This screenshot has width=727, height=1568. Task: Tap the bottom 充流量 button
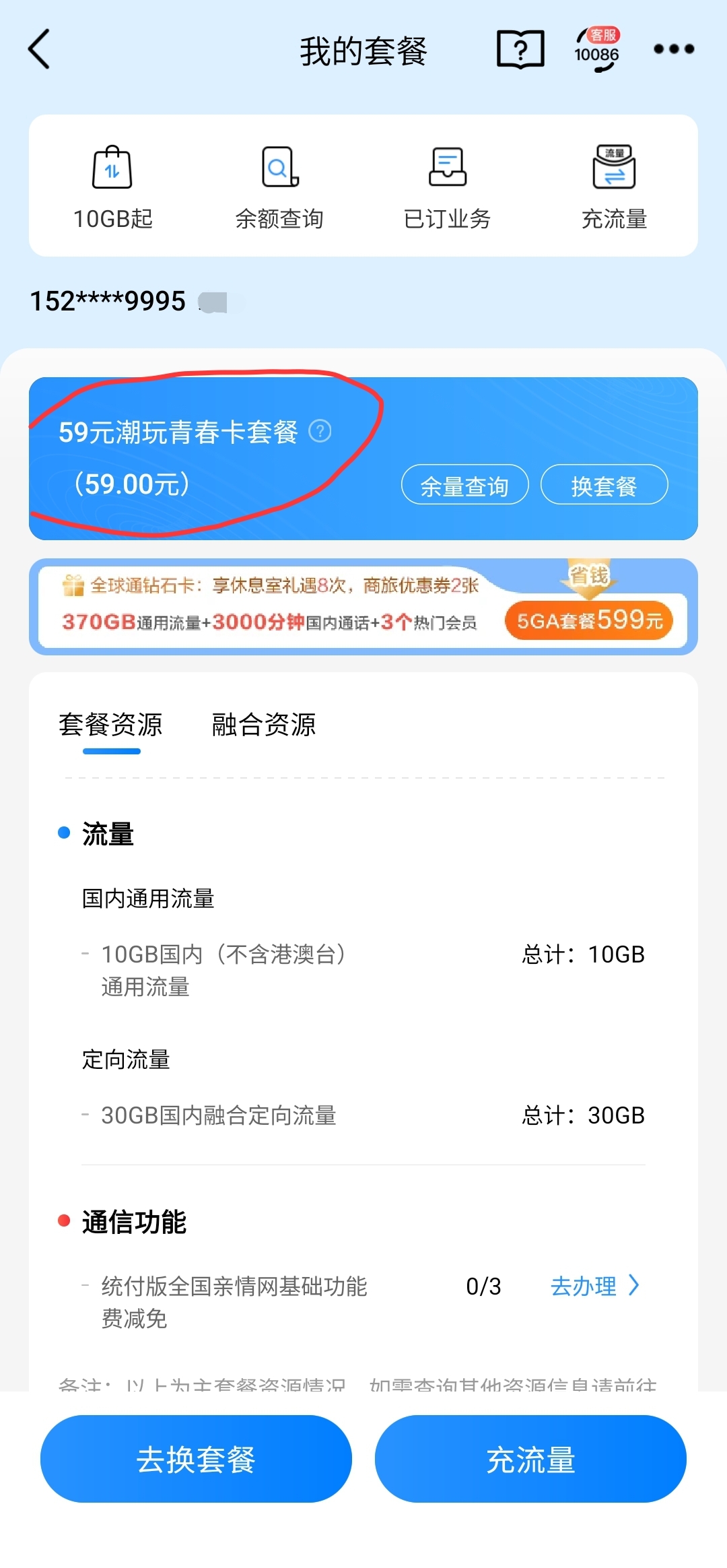(x=530, y=1459)
